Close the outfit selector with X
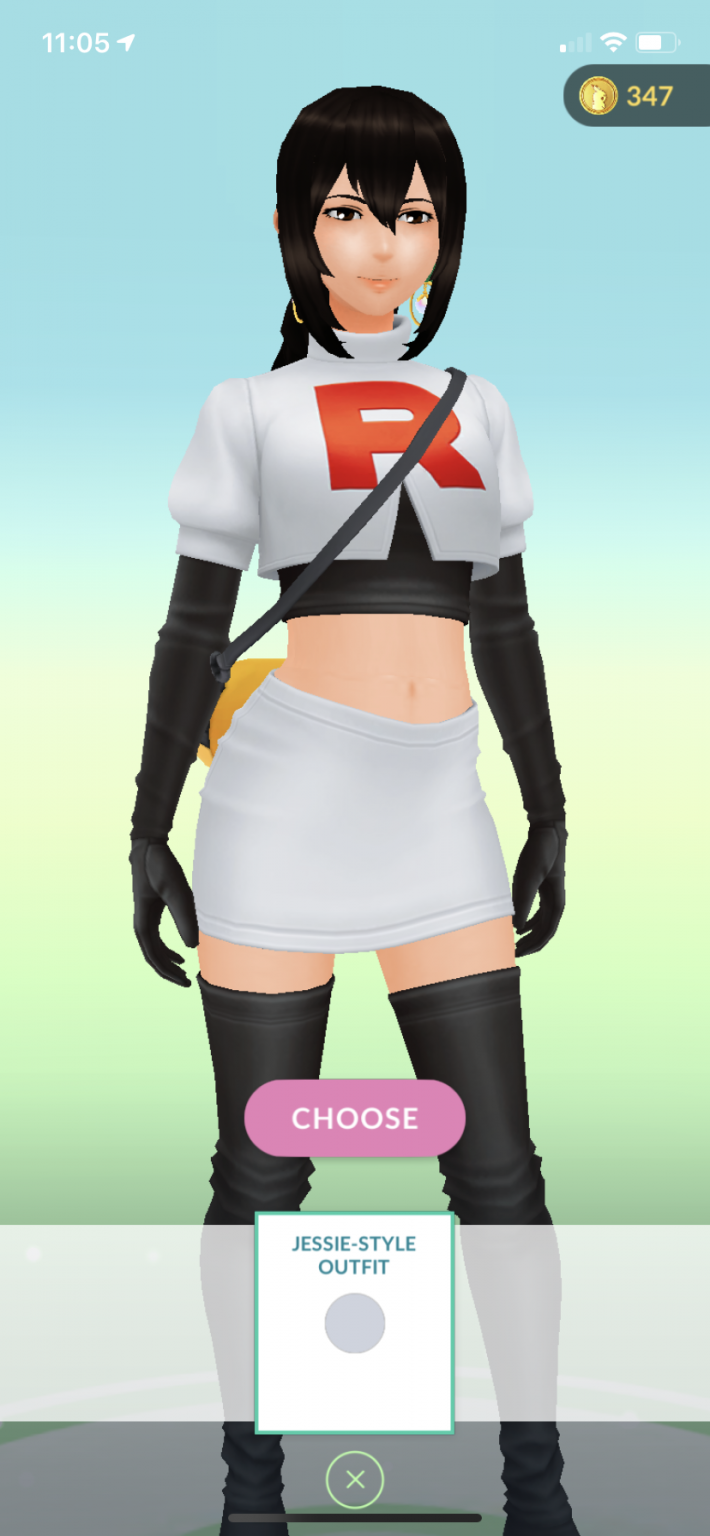Screen dimensions: 710x1536 click(x=355, y=1479)
